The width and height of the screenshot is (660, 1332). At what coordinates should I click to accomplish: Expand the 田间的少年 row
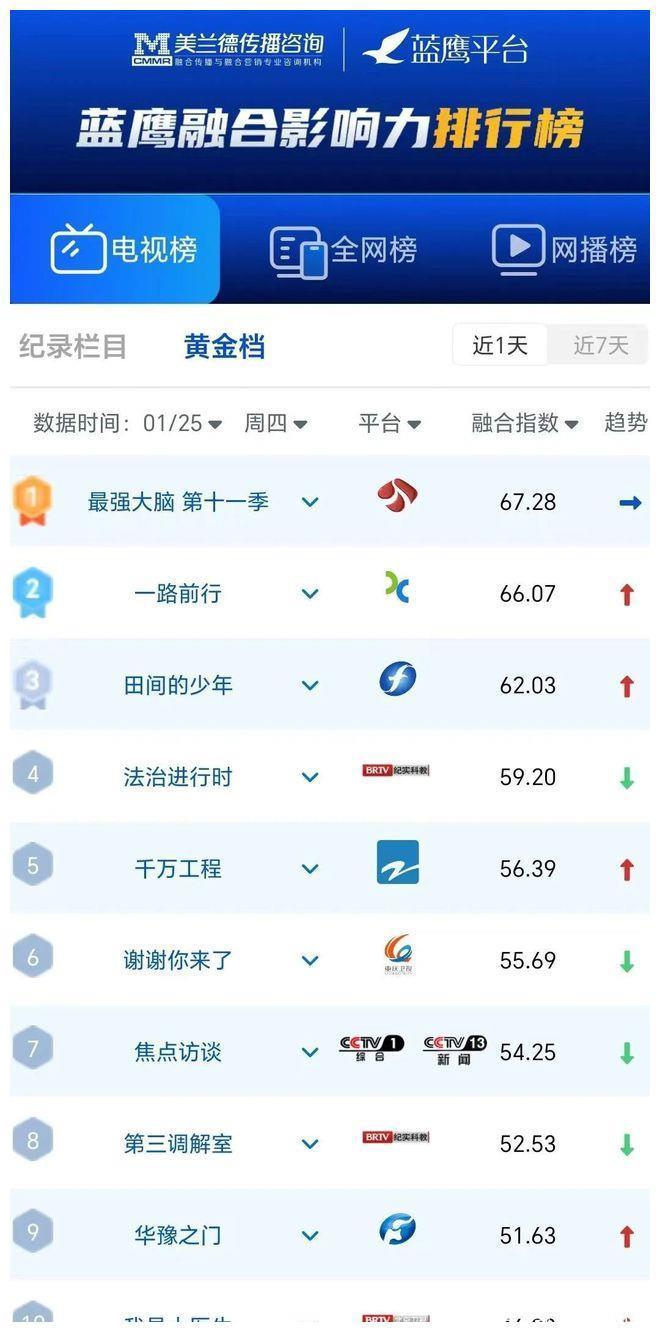(310, 686)
